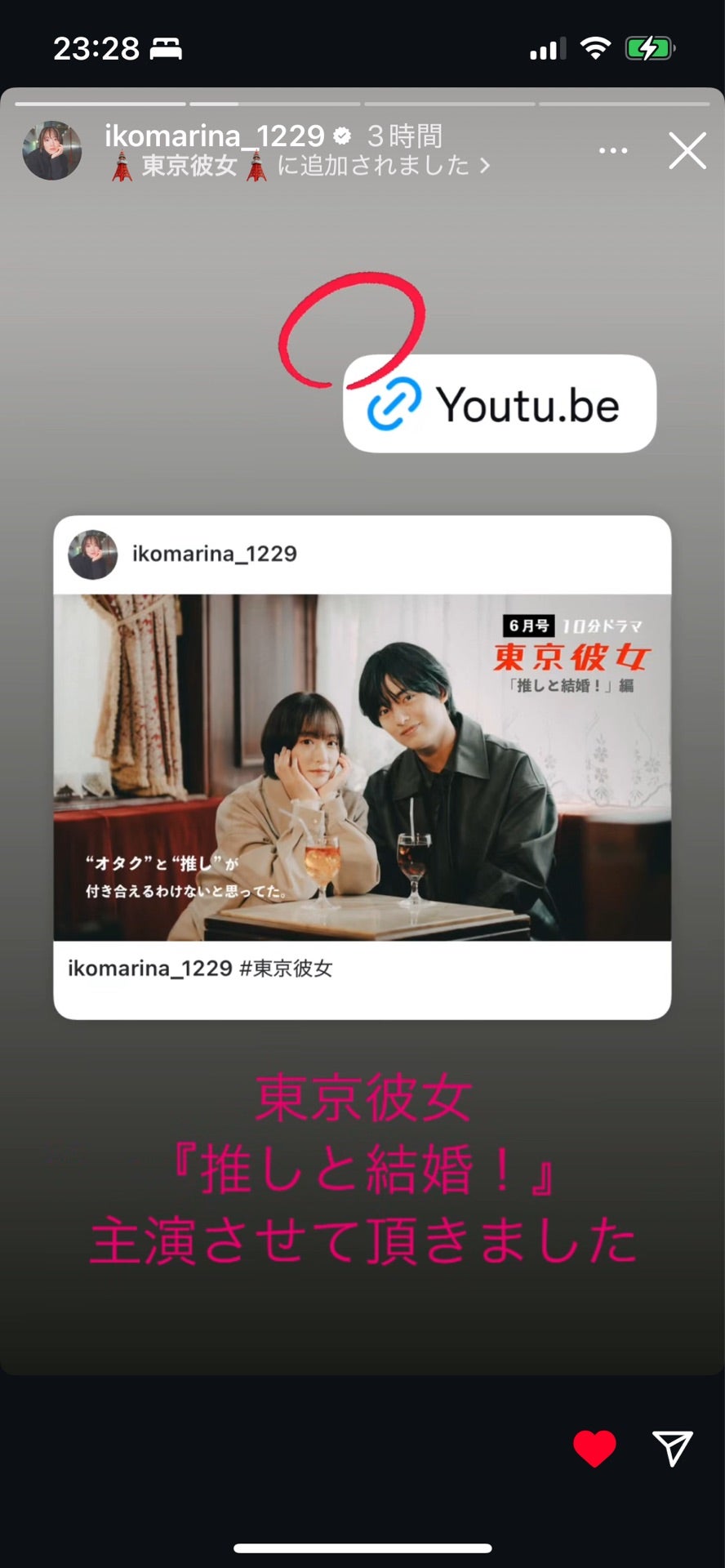Viewport: 725px width, 1568px height.
Task: Open the 東京彼女 highlight link
Action: tap(300, 167)
